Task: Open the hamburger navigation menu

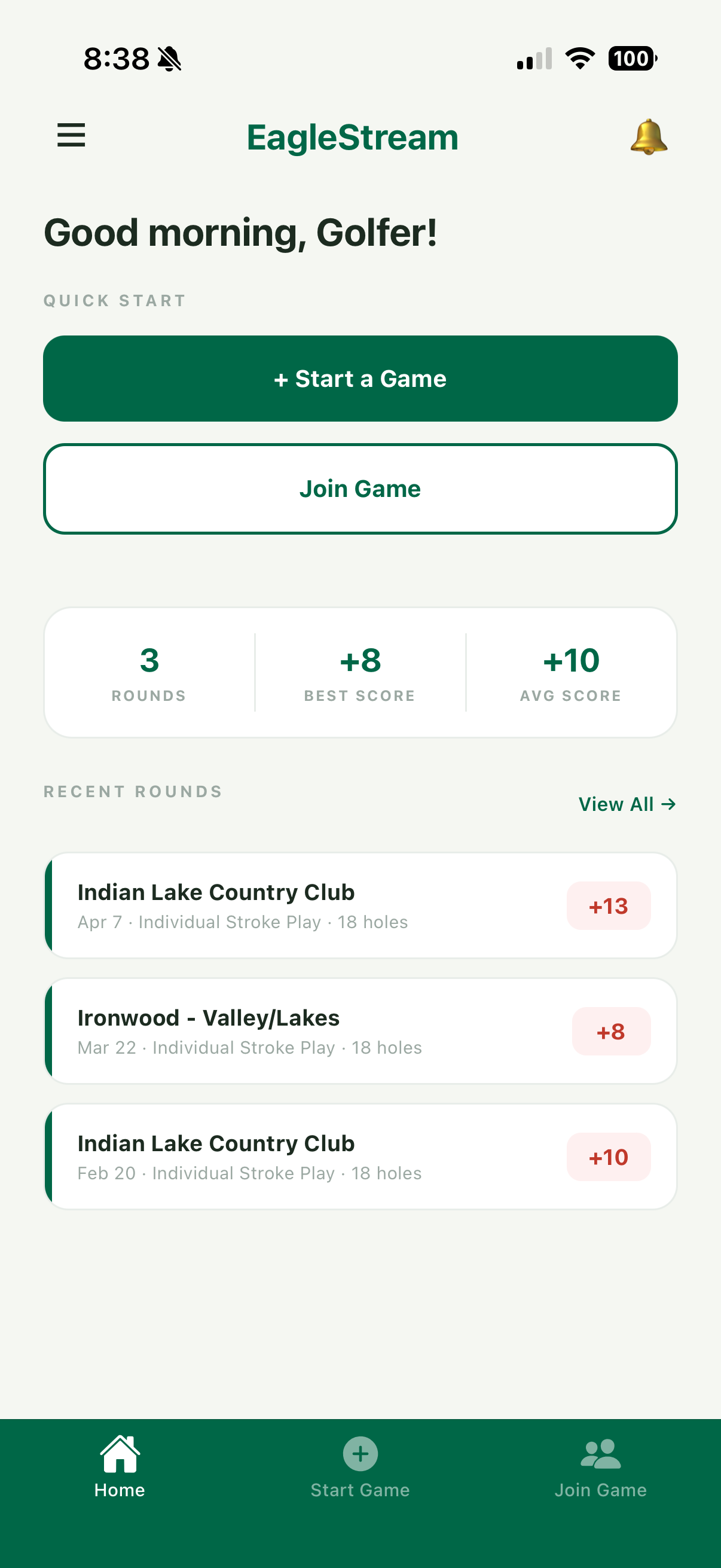Action: point(70,136)
